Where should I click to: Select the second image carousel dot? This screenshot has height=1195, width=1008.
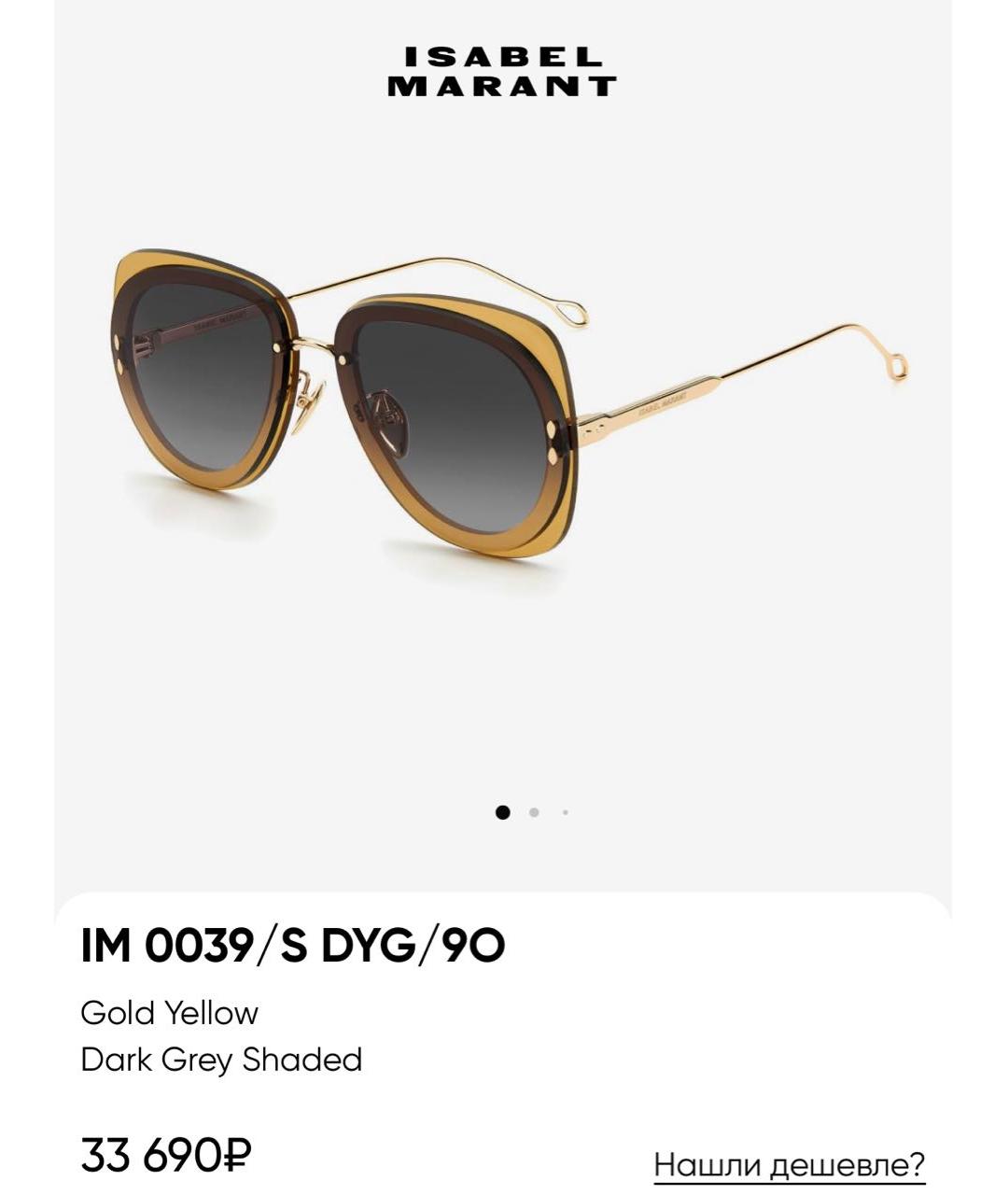[x=534, y=812]
